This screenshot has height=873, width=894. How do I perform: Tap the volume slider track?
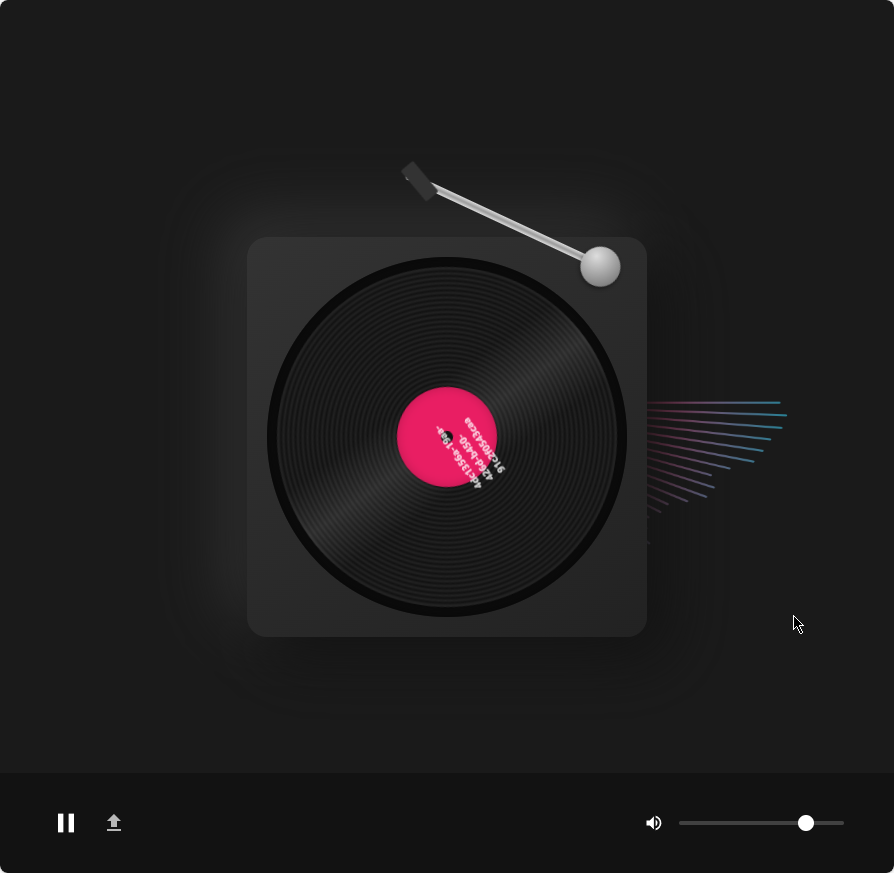(740, 823)
